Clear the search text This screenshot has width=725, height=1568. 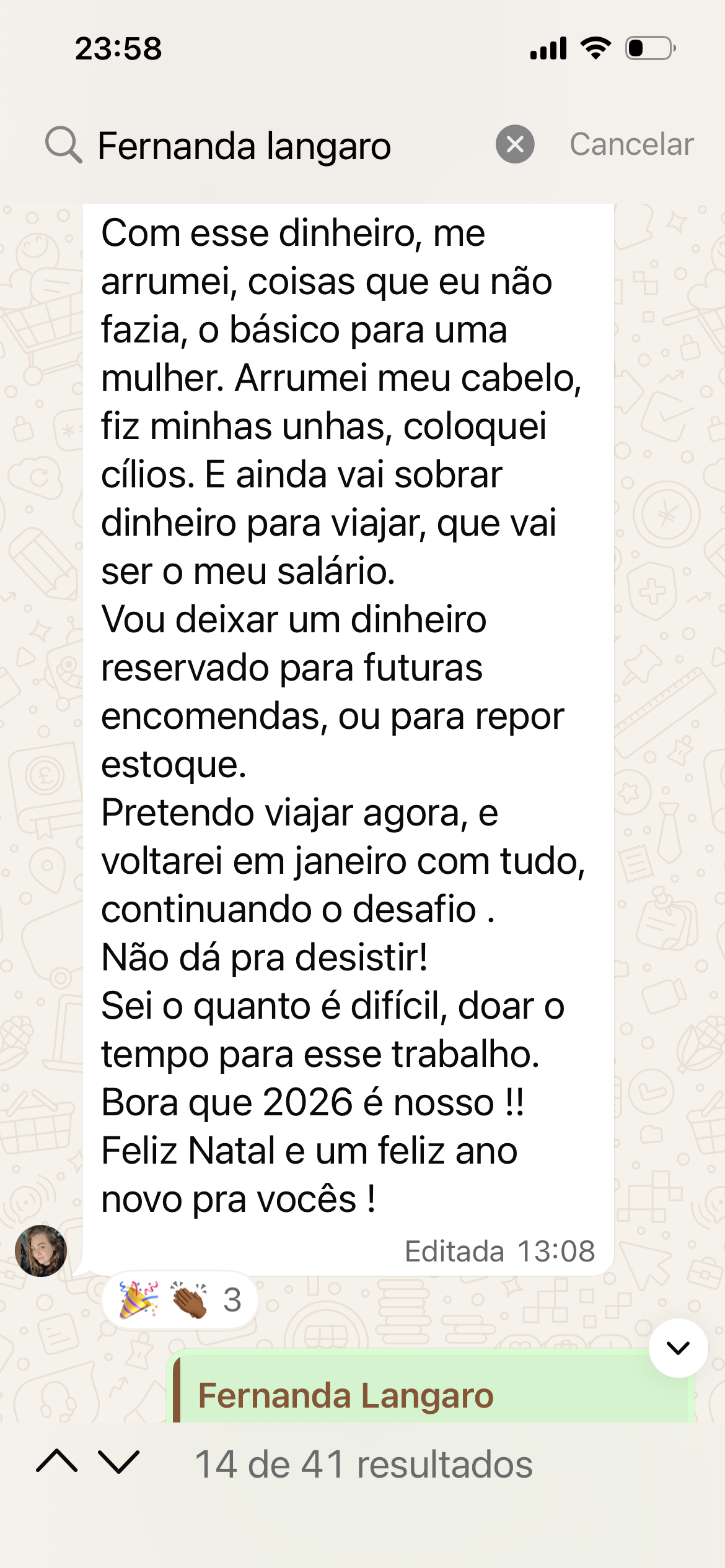click(x=514, y=144)
